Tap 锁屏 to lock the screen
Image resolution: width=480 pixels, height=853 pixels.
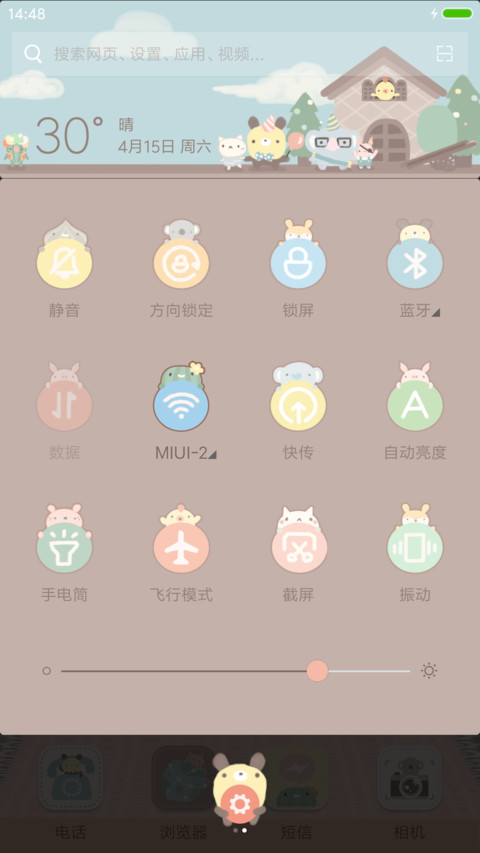pos(298,263)
